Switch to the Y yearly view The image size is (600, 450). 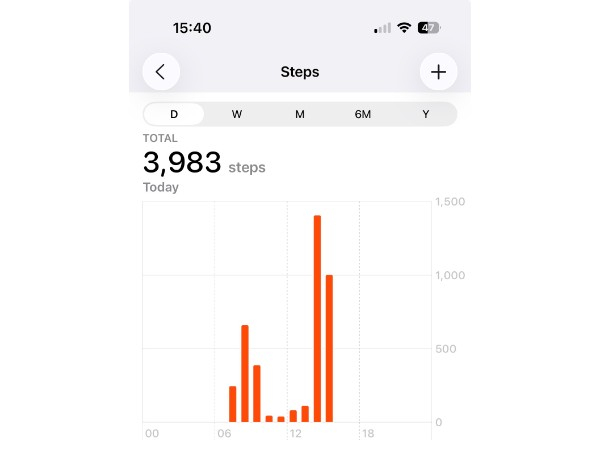(x=426, y=114)
